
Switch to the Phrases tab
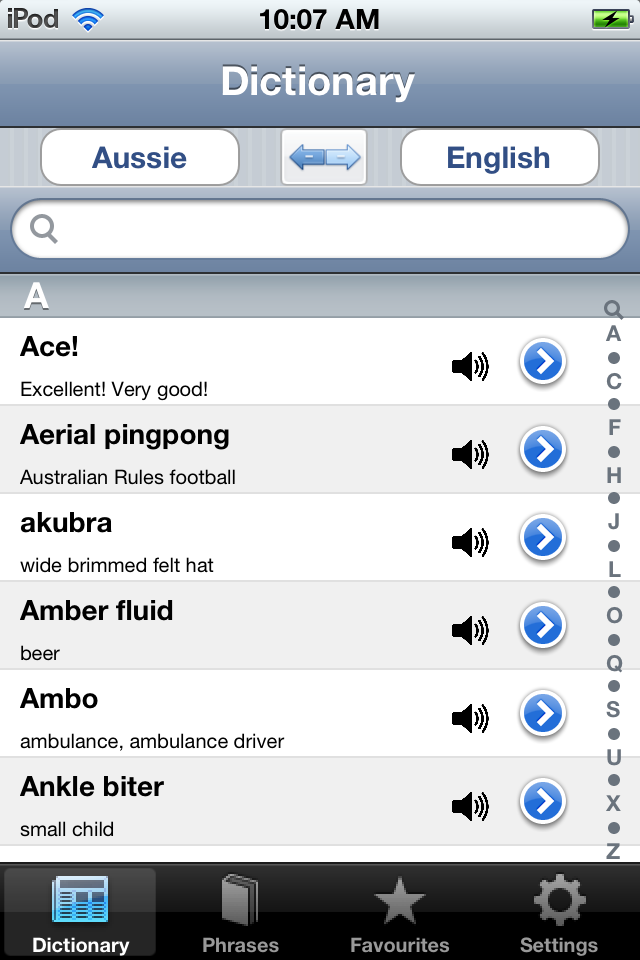tap(240, 914)
